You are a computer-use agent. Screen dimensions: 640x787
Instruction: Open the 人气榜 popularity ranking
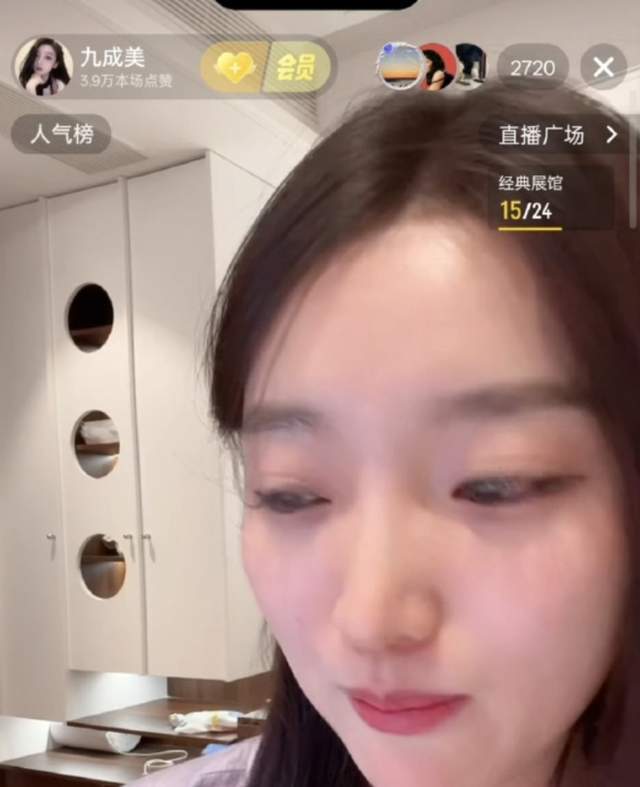coord(60,134)
